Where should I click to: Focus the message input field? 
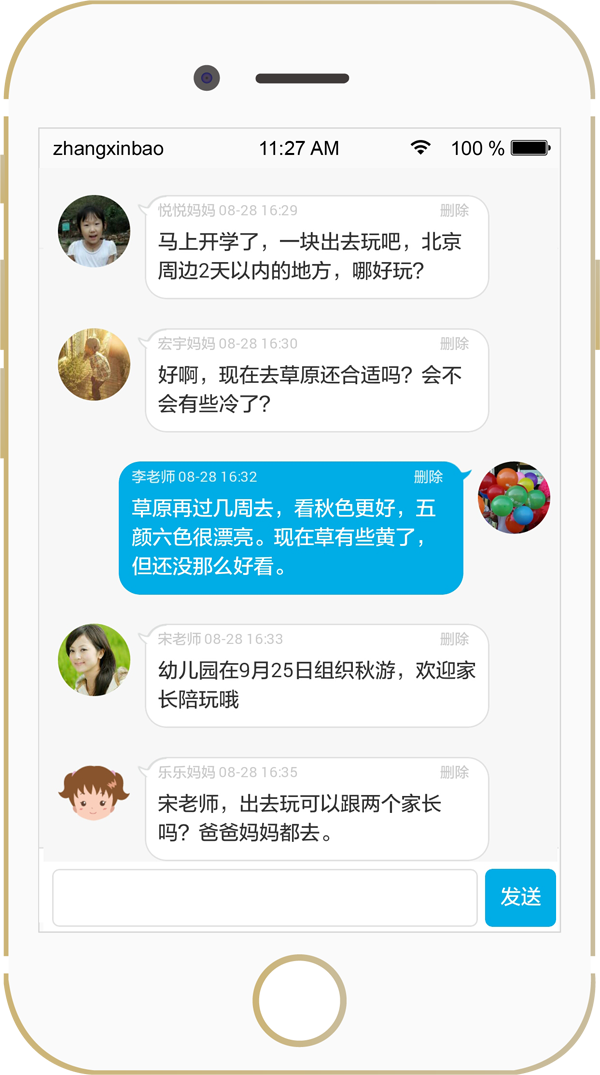[x=265, y=897]
